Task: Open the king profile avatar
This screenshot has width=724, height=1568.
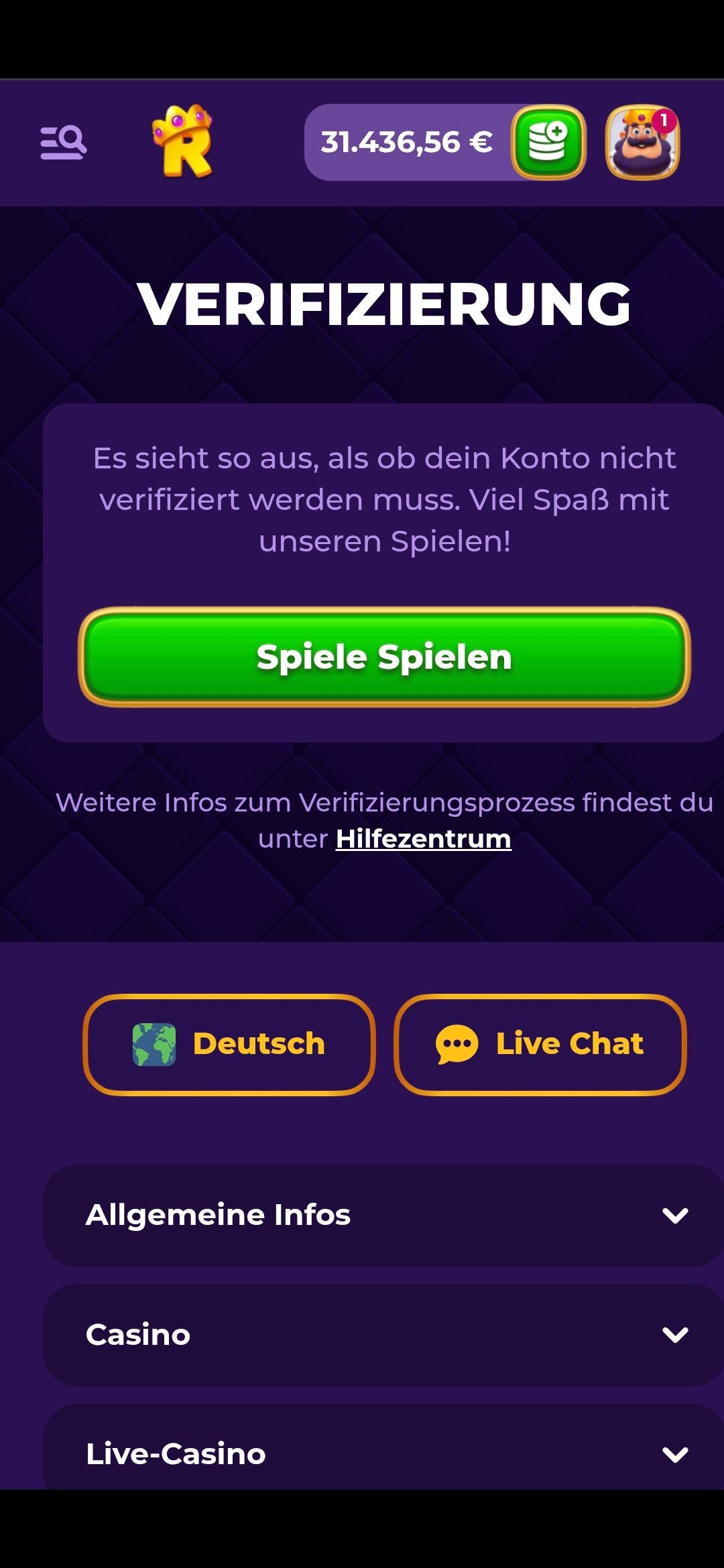Action: point(642,143)
